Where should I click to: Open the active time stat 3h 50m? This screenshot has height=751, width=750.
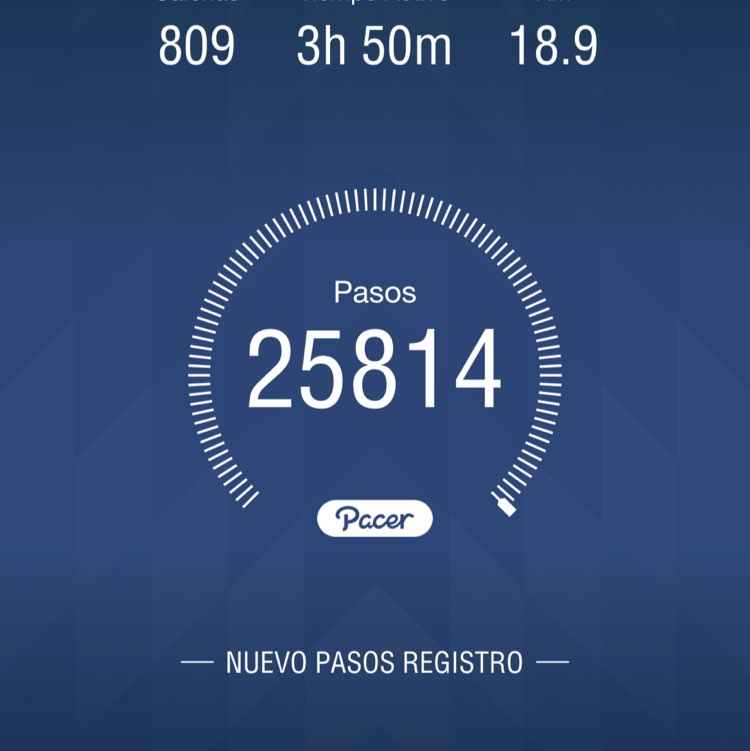[375, 45]
